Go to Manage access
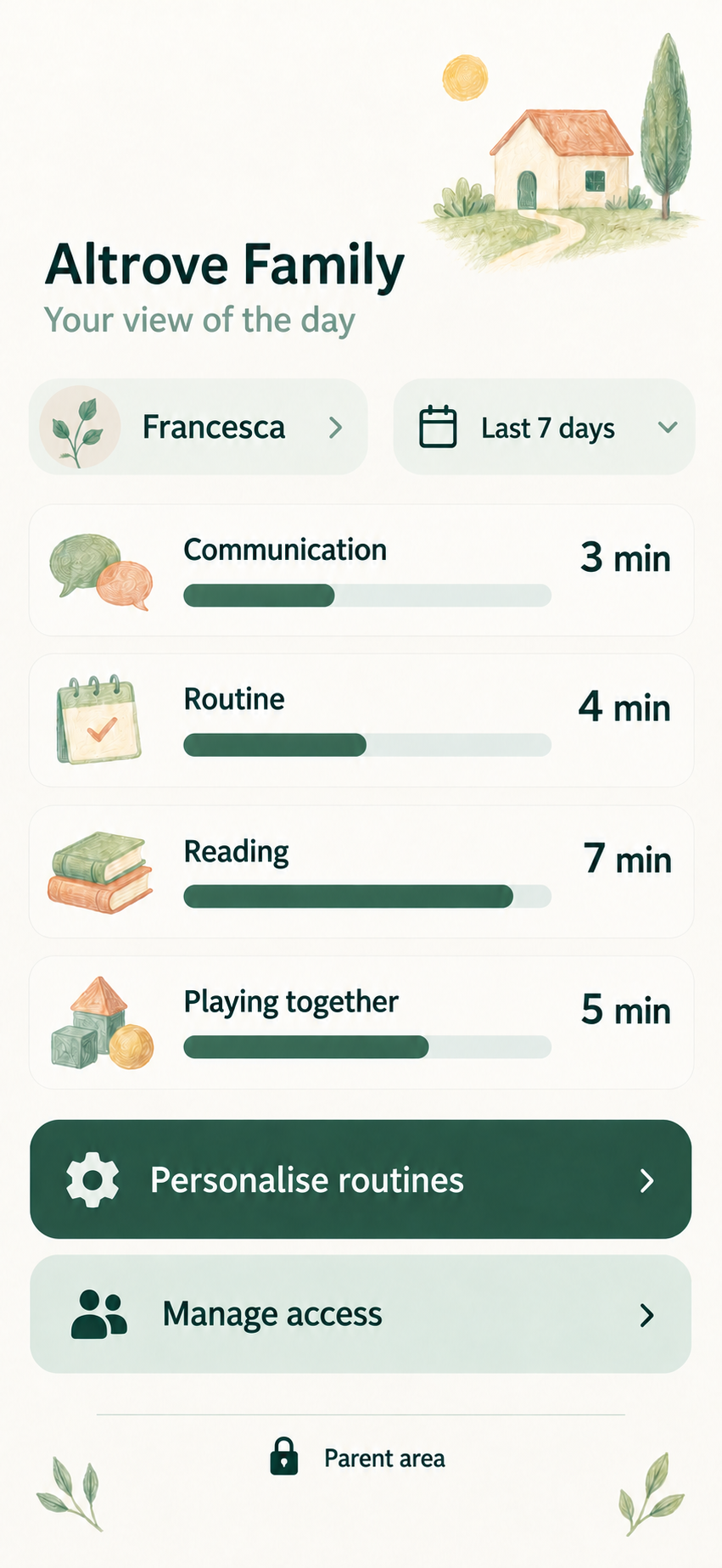Viewport: 722px width, 1568px height. tap(361, 1314)
